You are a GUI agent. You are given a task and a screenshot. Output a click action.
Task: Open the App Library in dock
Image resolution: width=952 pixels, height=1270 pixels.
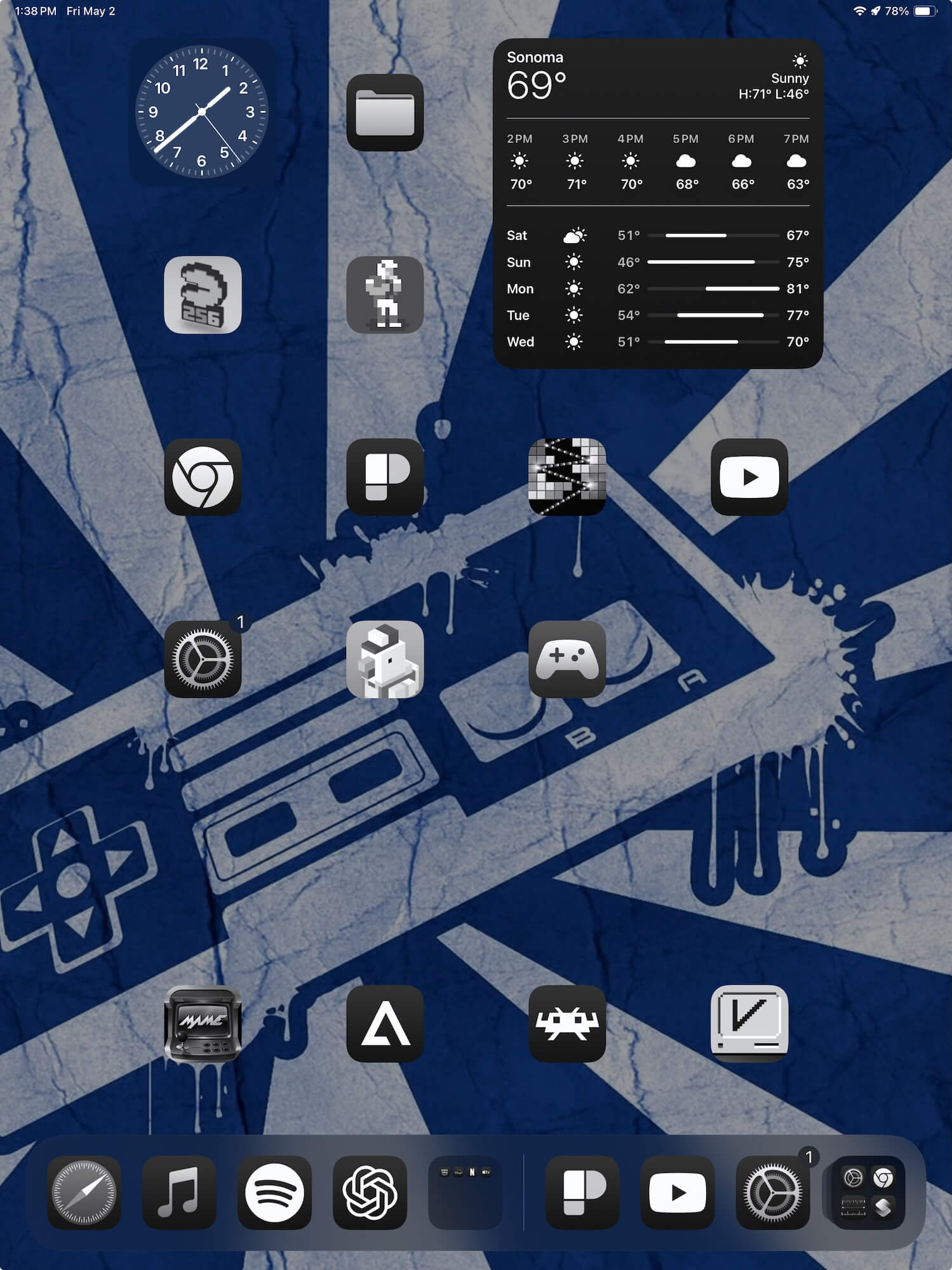click(868, 1193)
